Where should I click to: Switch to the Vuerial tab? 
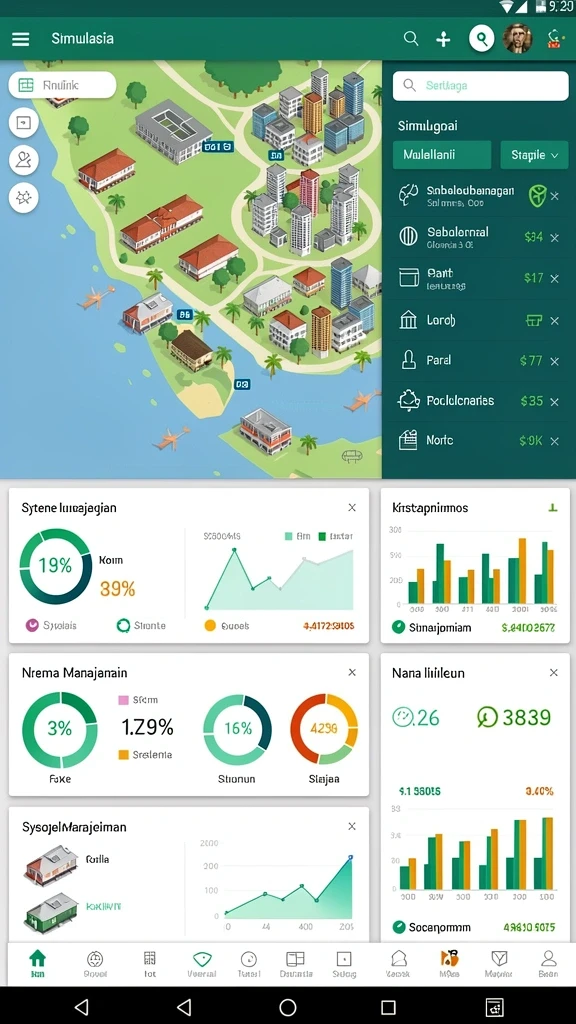pyautogui.click(x=202, y=963)
